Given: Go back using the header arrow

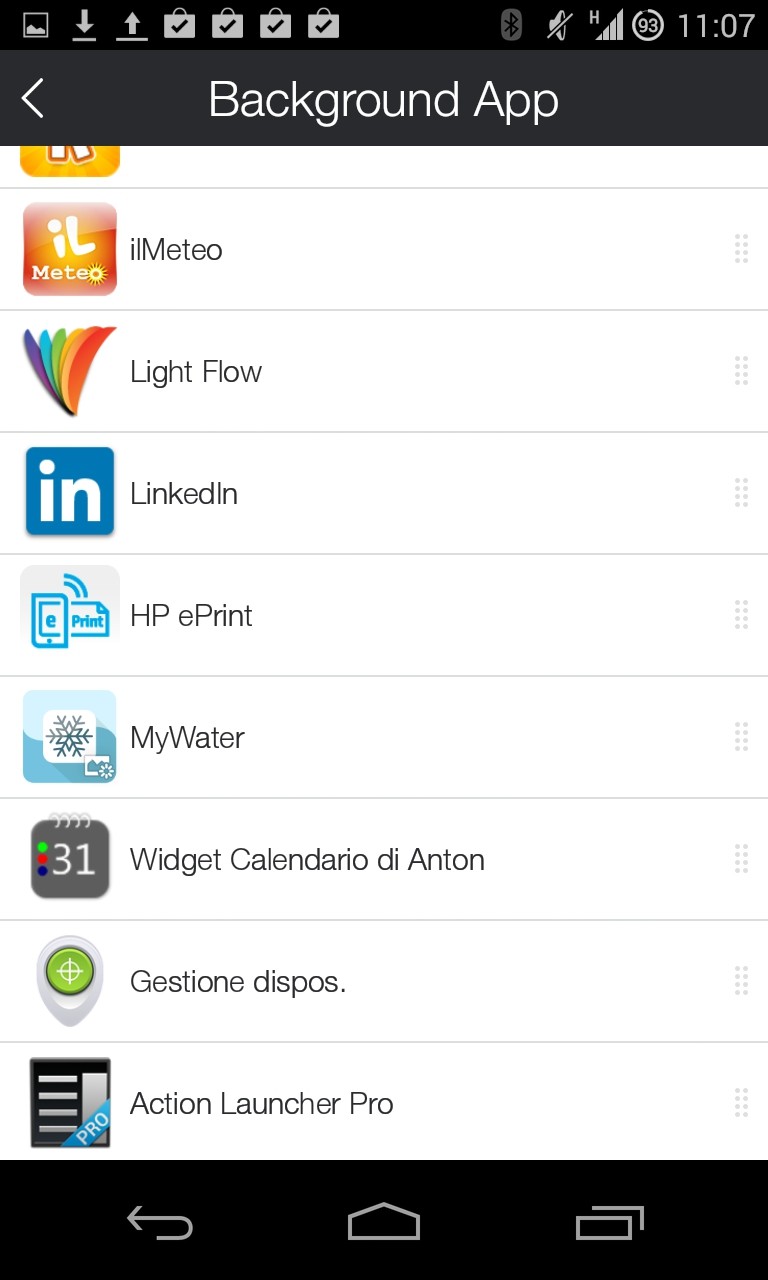Looking at the screenshot, I should 33,99.
